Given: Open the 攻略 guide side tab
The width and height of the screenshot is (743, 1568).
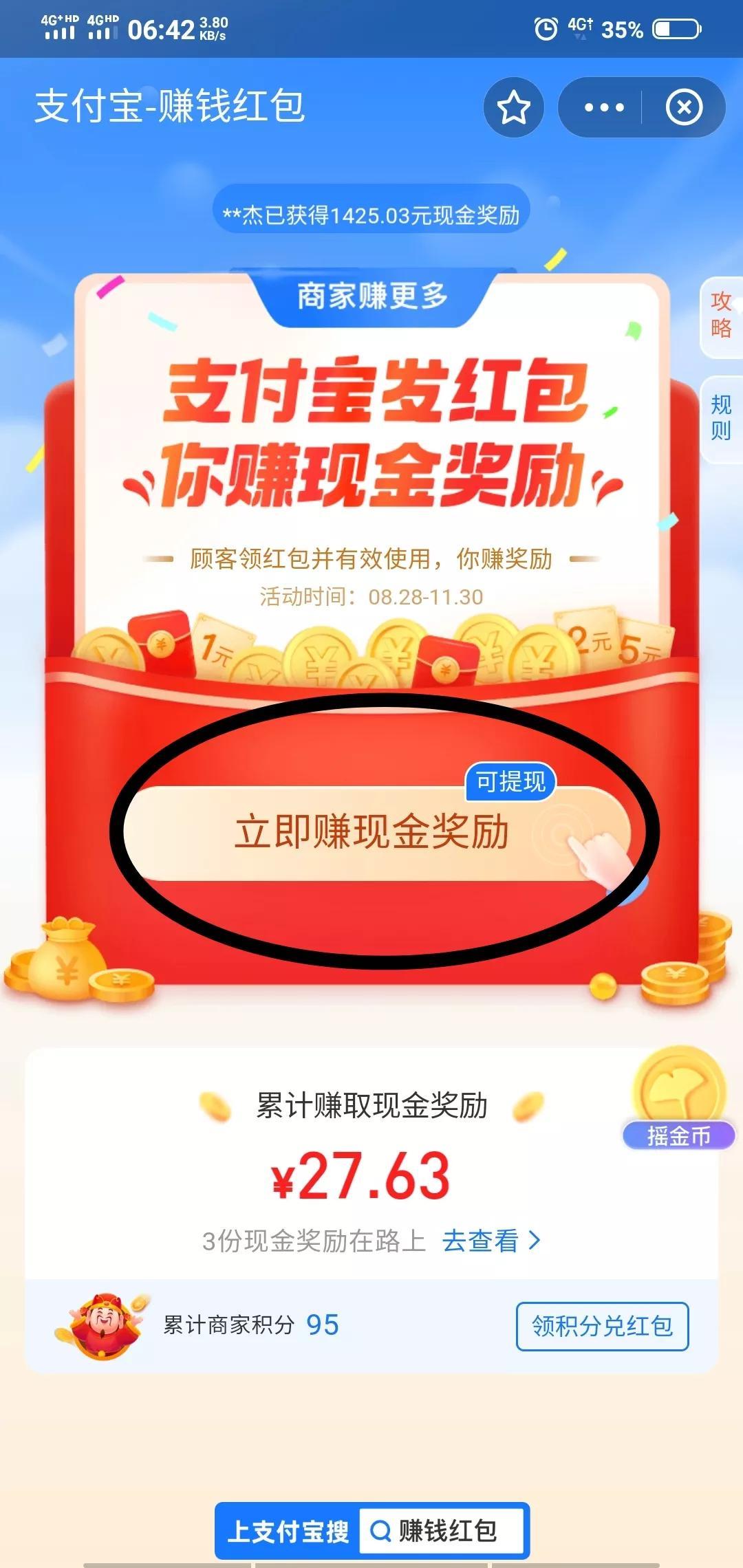Looking at the screenshot, I should click(x=720, y=316).
